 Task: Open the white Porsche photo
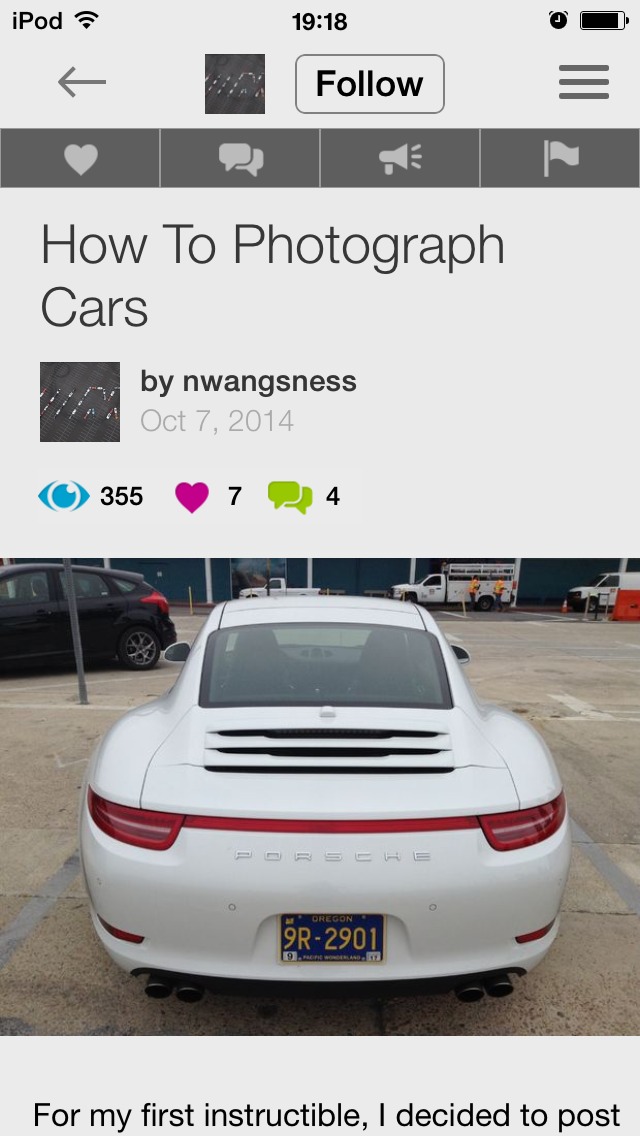pos(320,796)
